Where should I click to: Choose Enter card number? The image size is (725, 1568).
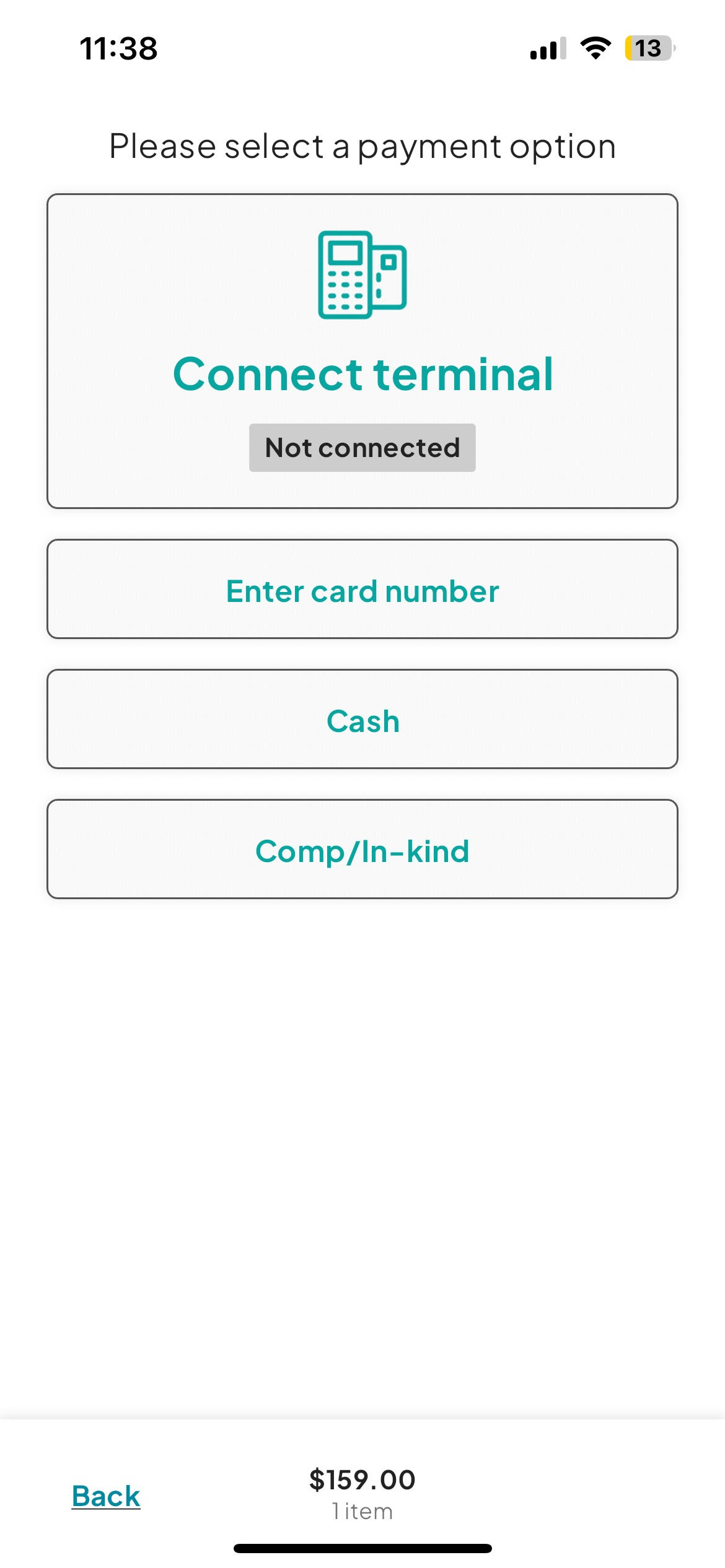(362, 590)
